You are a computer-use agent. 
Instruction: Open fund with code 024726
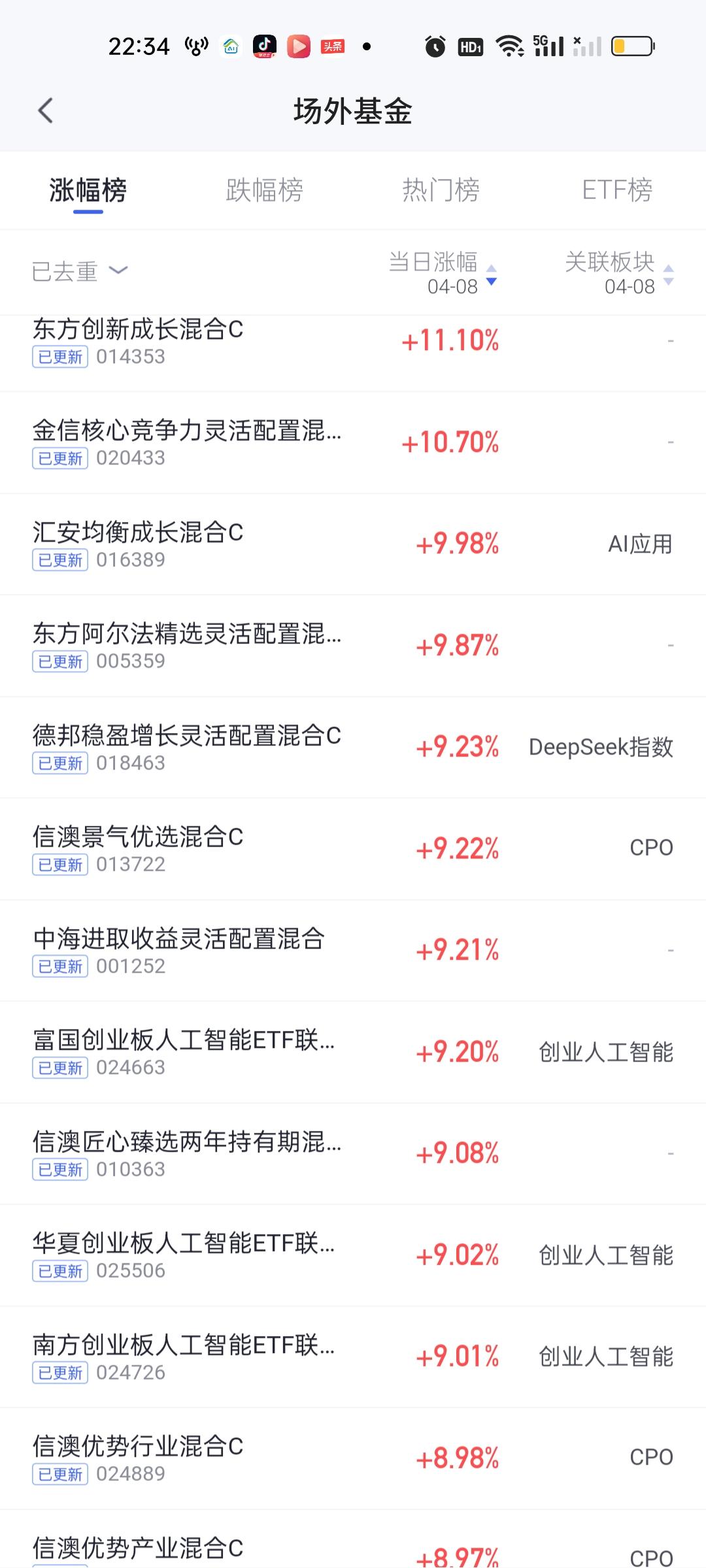pyautogui.click(x=183, y=1357)
